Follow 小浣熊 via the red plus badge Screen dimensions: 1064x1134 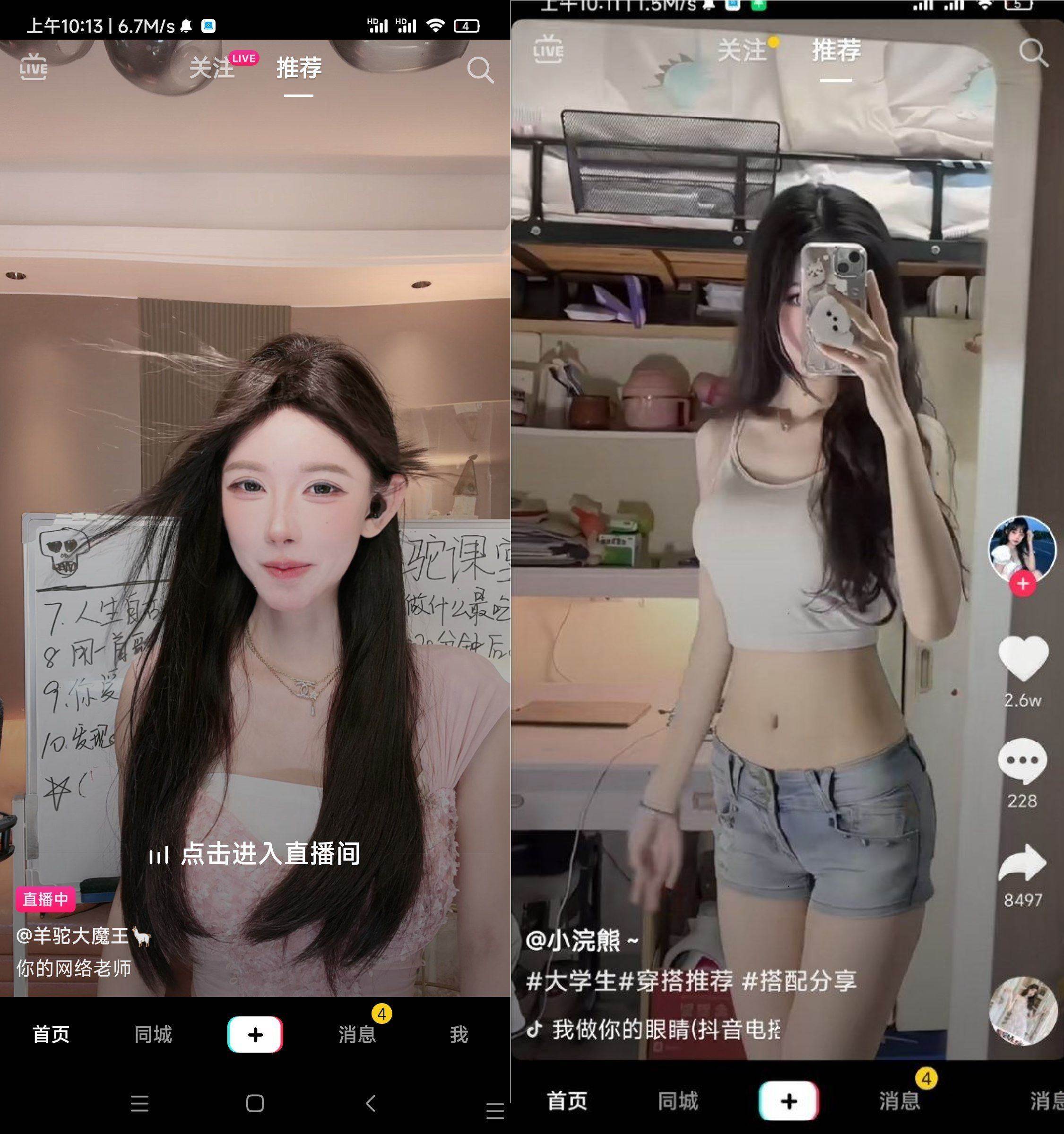coord(1022,584)
